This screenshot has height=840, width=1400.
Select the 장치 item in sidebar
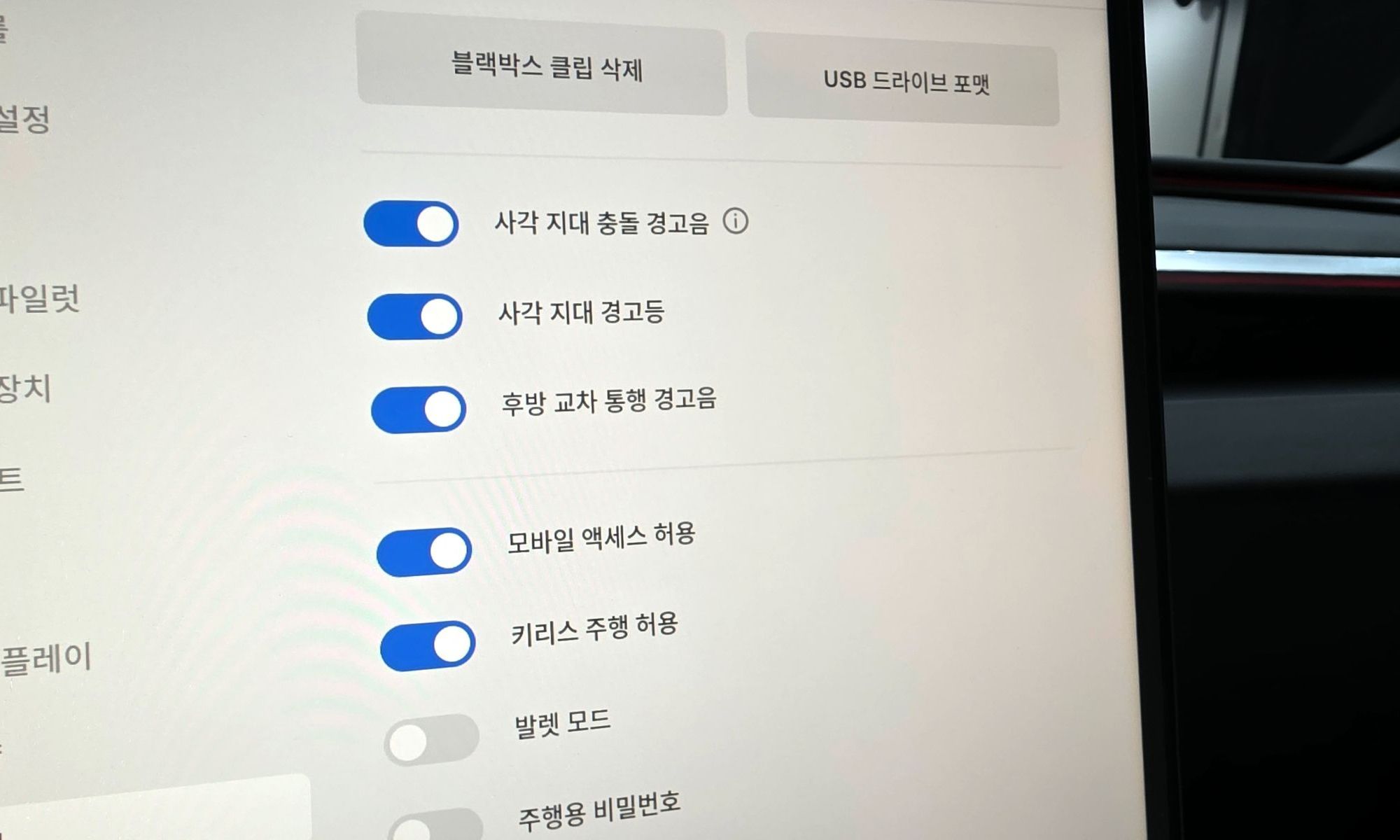24,389
